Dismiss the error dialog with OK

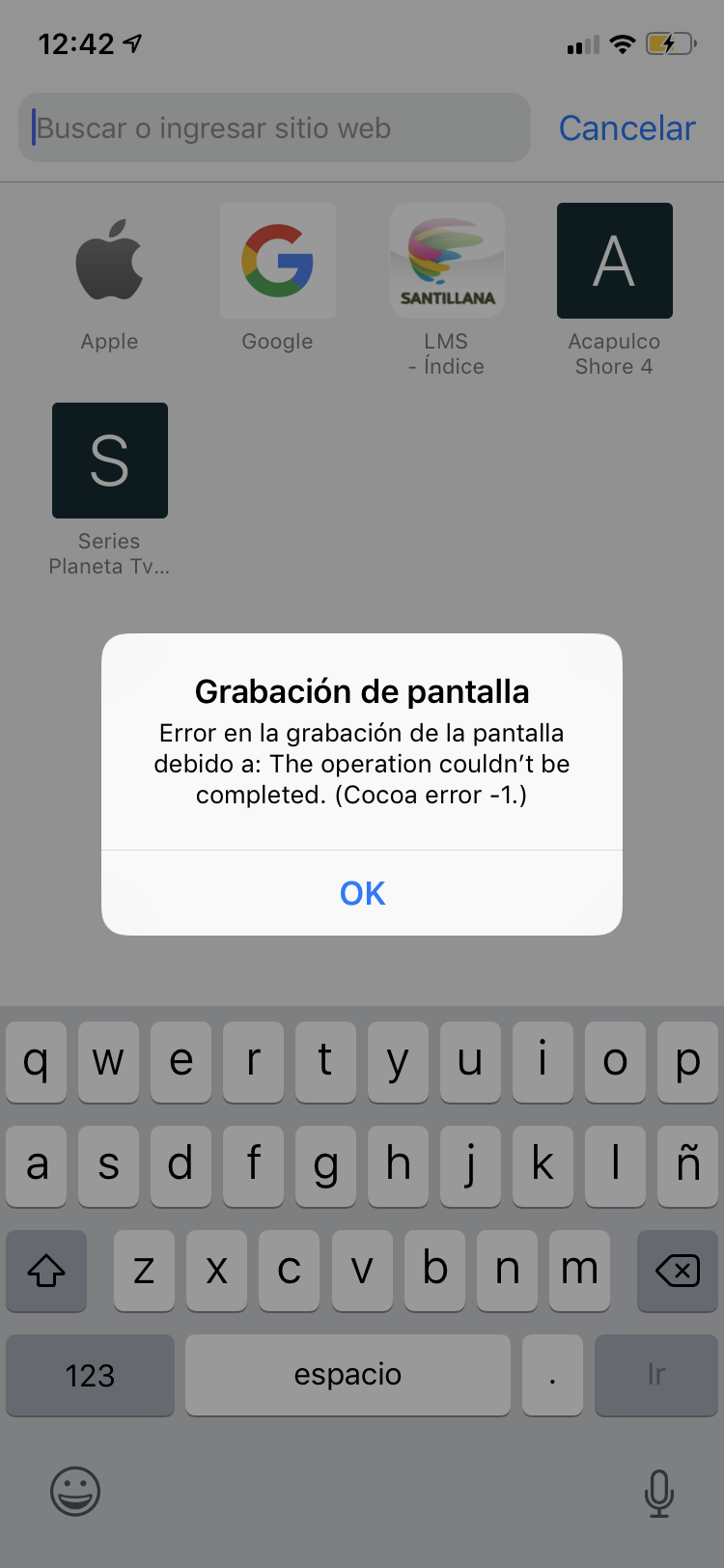coord(362,893)
